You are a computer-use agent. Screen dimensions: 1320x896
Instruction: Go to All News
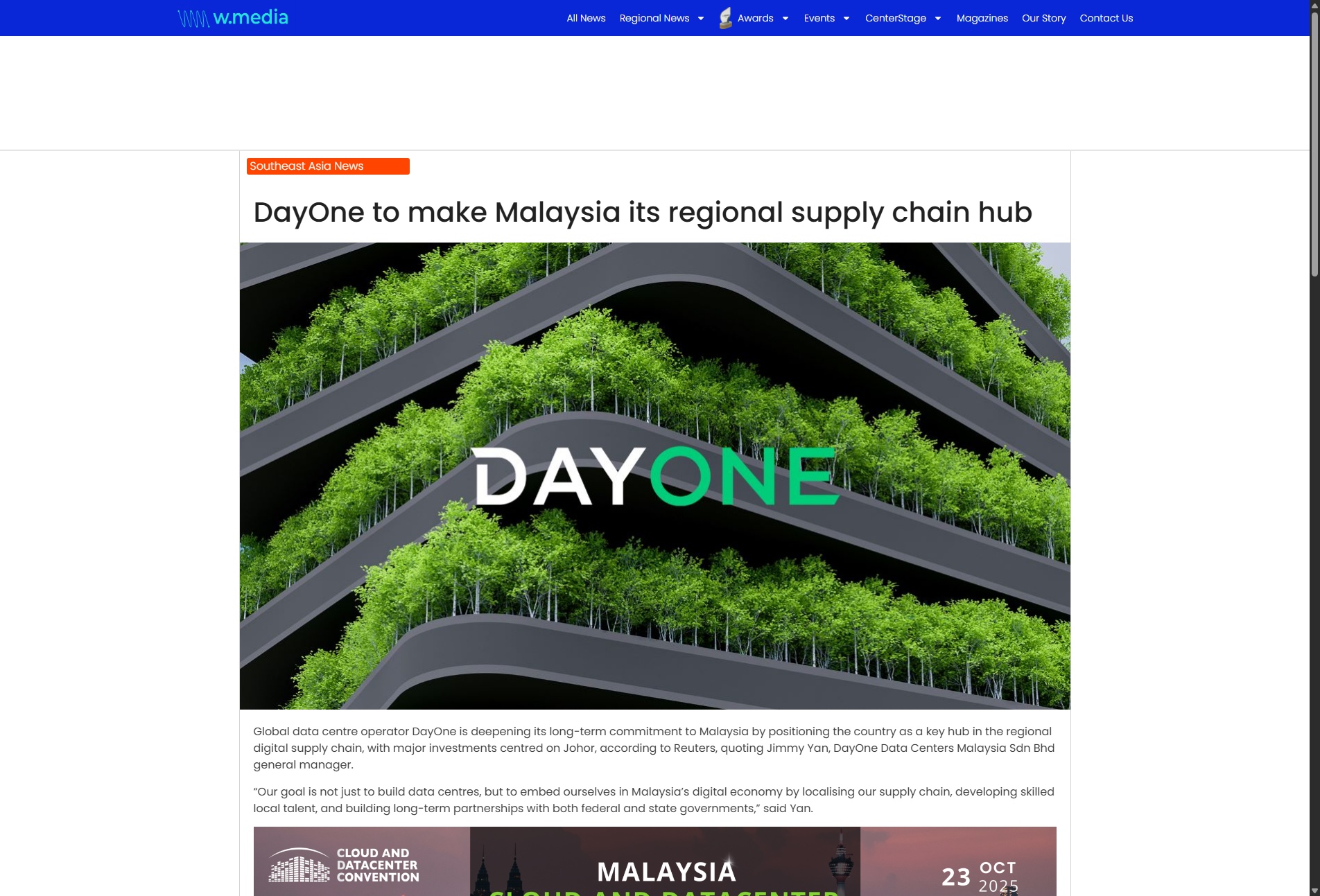tap(586, 18)
